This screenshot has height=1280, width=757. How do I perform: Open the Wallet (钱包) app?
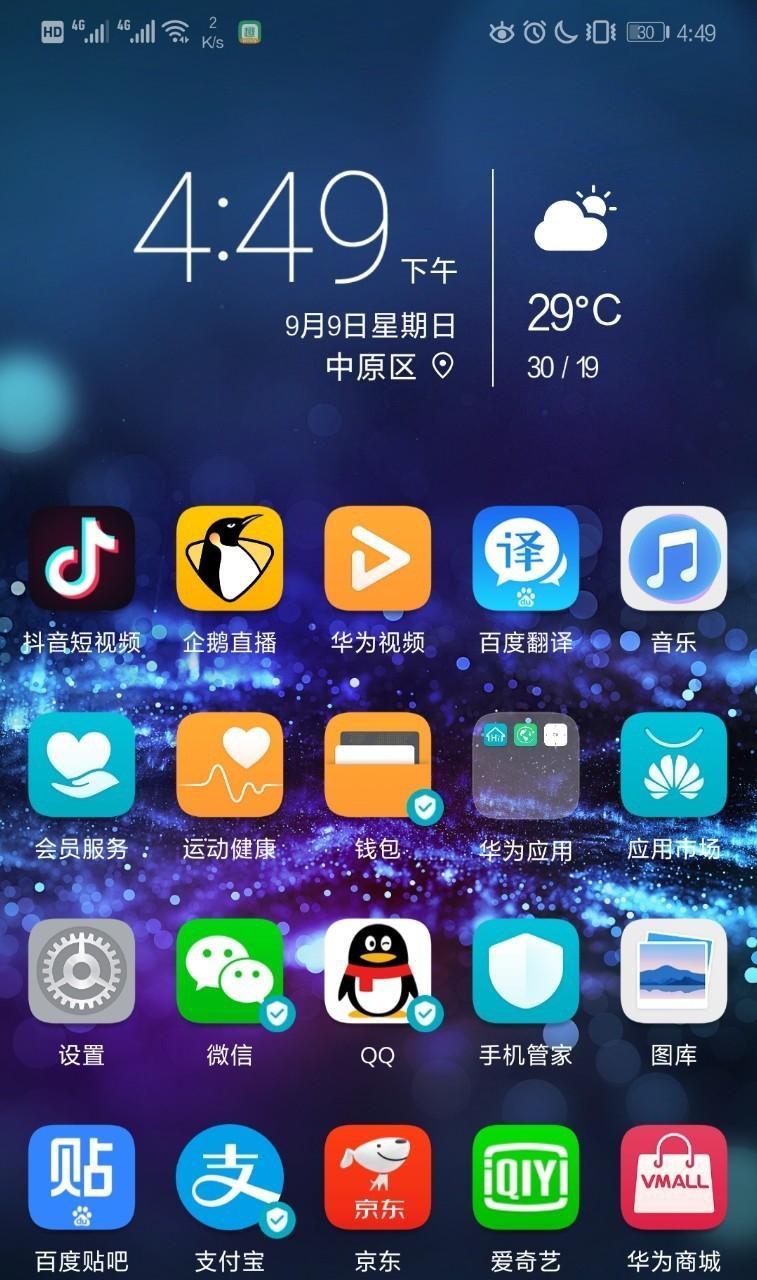tap(377, 765)
